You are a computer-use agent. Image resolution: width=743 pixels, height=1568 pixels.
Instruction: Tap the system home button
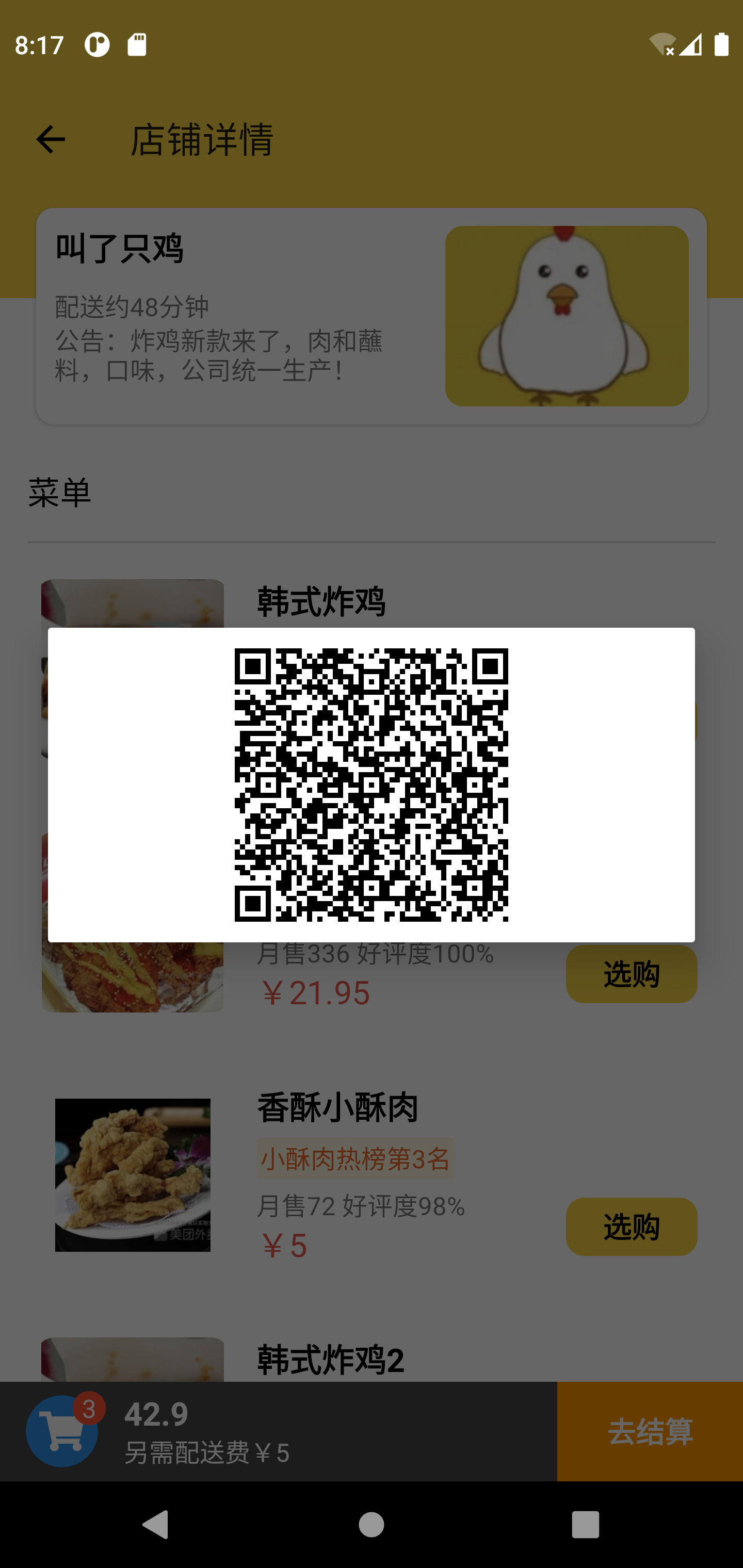coord(372,1524)
